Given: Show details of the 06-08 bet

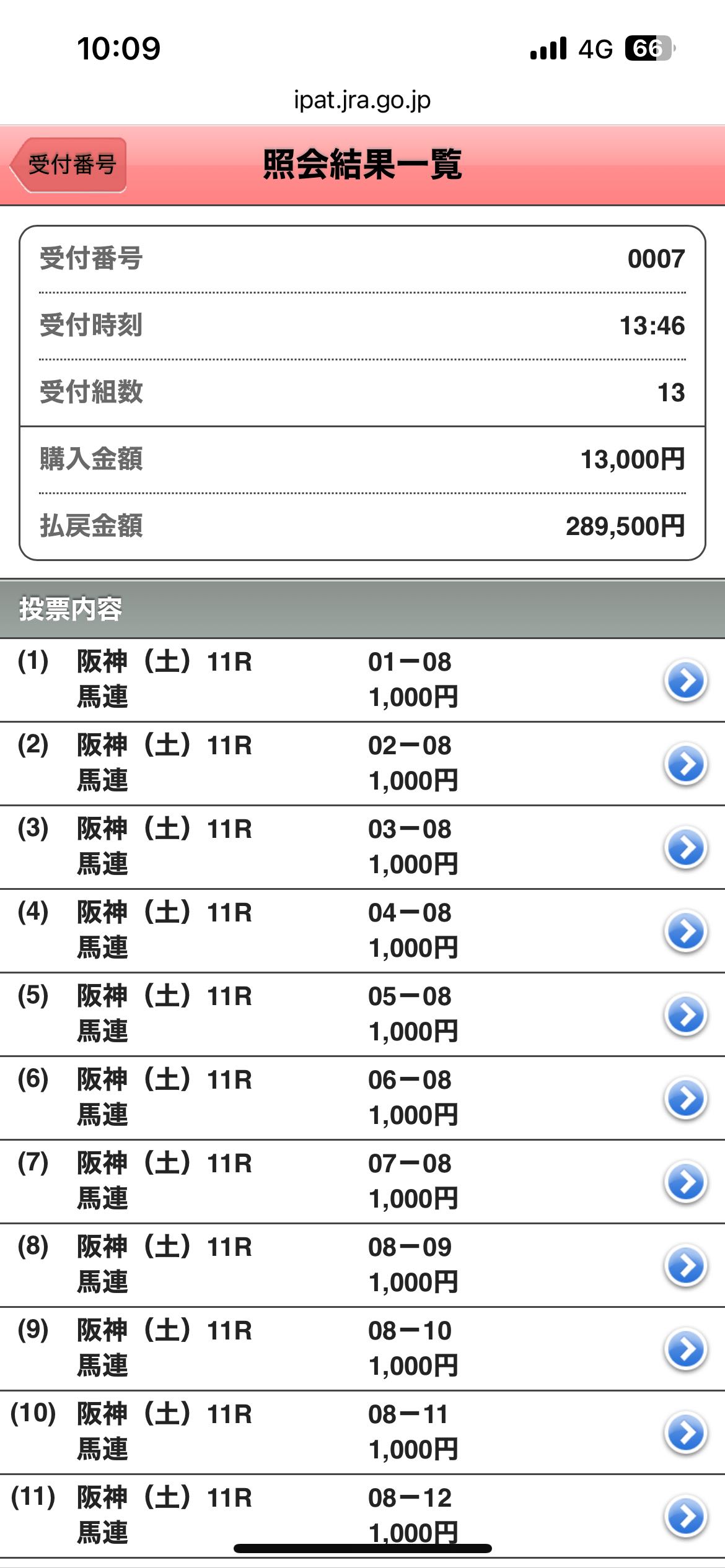Looking at the screenshot, I should tap(685, 1099).
